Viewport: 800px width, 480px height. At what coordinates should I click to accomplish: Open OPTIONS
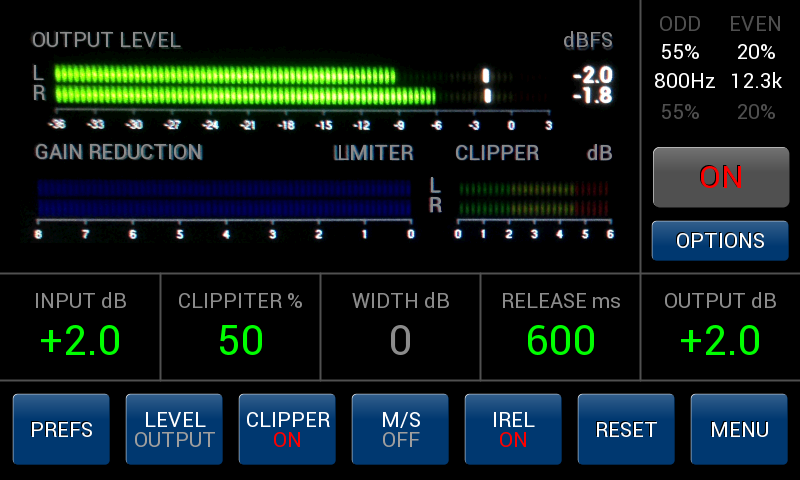click(720, 241)
